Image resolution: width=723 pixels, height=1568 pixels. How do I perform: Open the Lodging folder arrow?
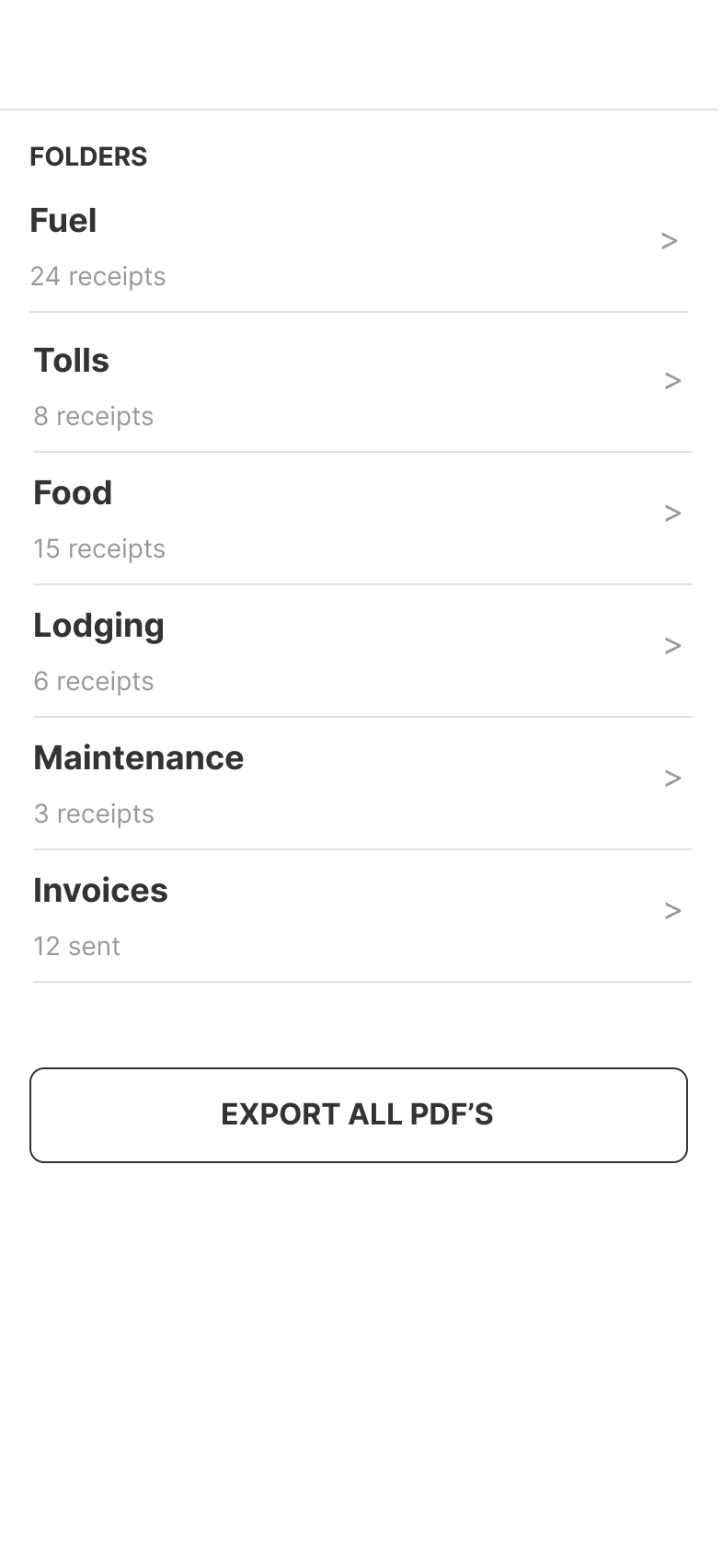671,646
